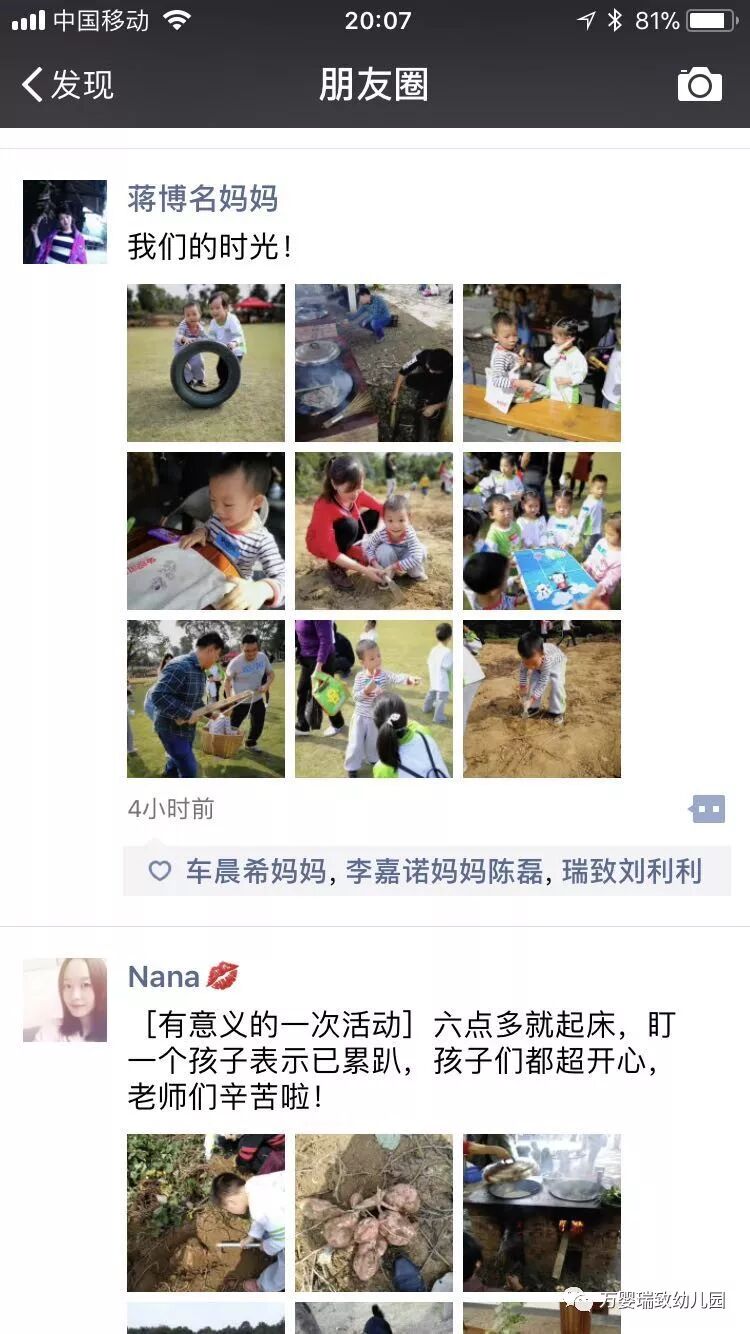
Task: Open the sweet potatoes photo in Nana's post
Action: [373, 1212]
